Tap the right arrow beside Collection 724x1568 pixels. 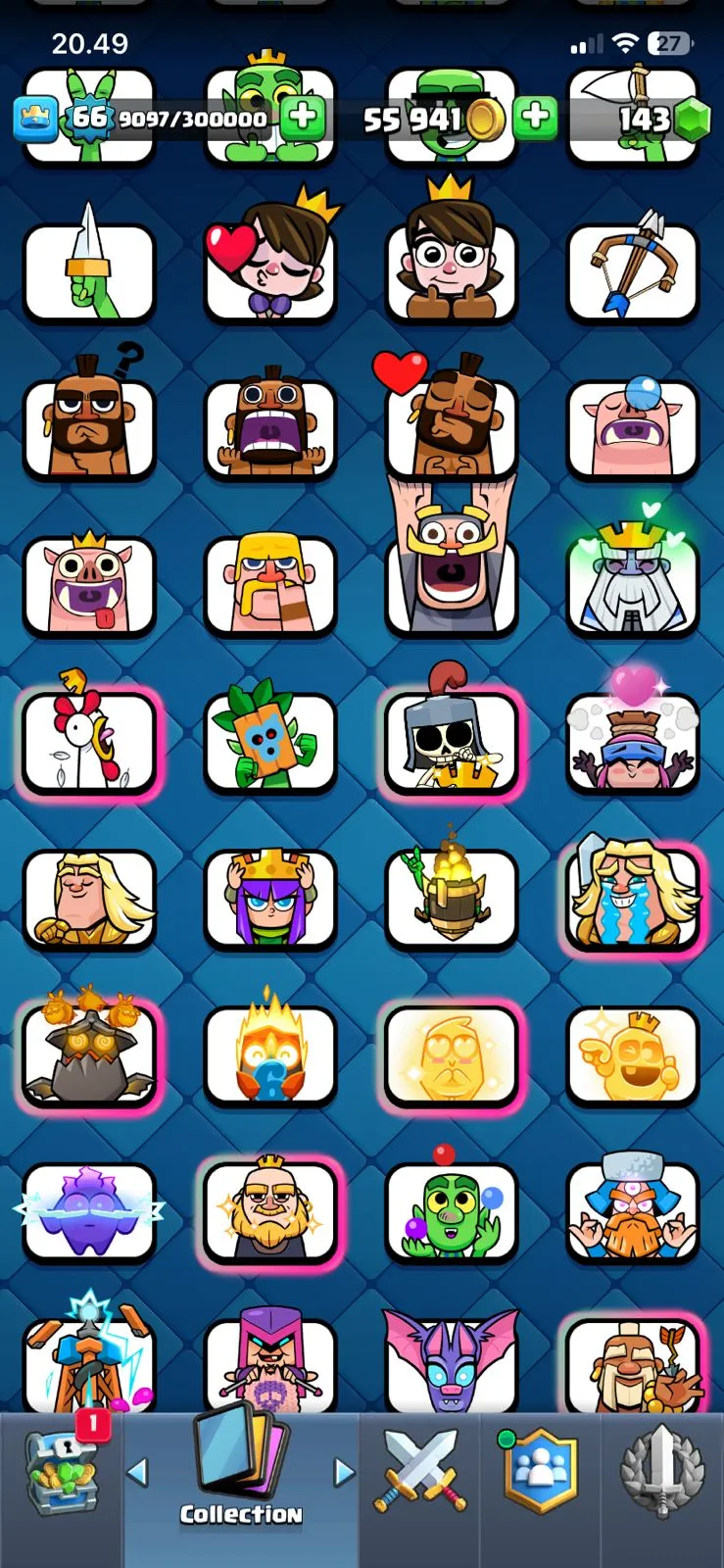point(343,1471)
